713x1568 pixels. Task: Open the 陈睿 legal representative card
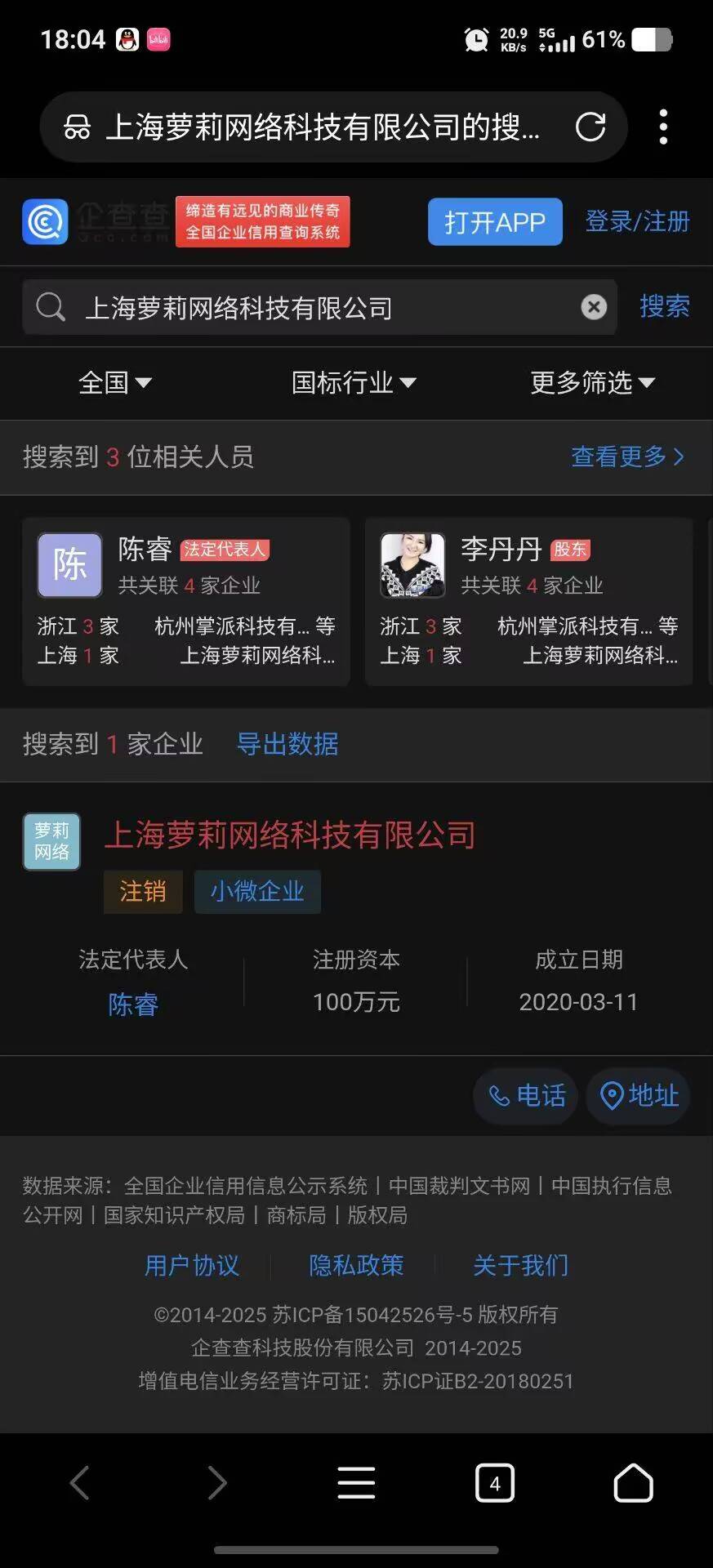186,601
